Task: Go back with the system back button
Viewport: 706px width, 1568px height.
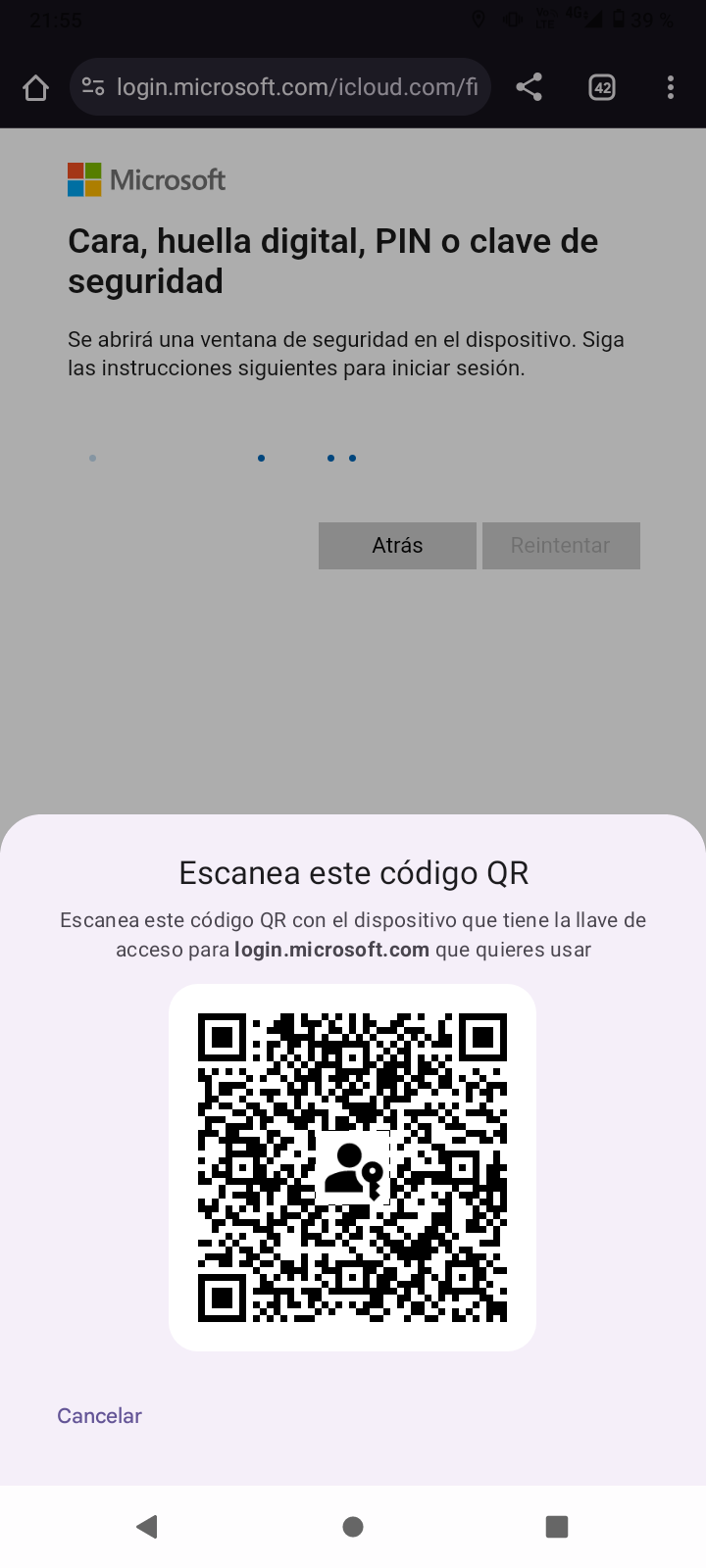Action: point(147,1526)
